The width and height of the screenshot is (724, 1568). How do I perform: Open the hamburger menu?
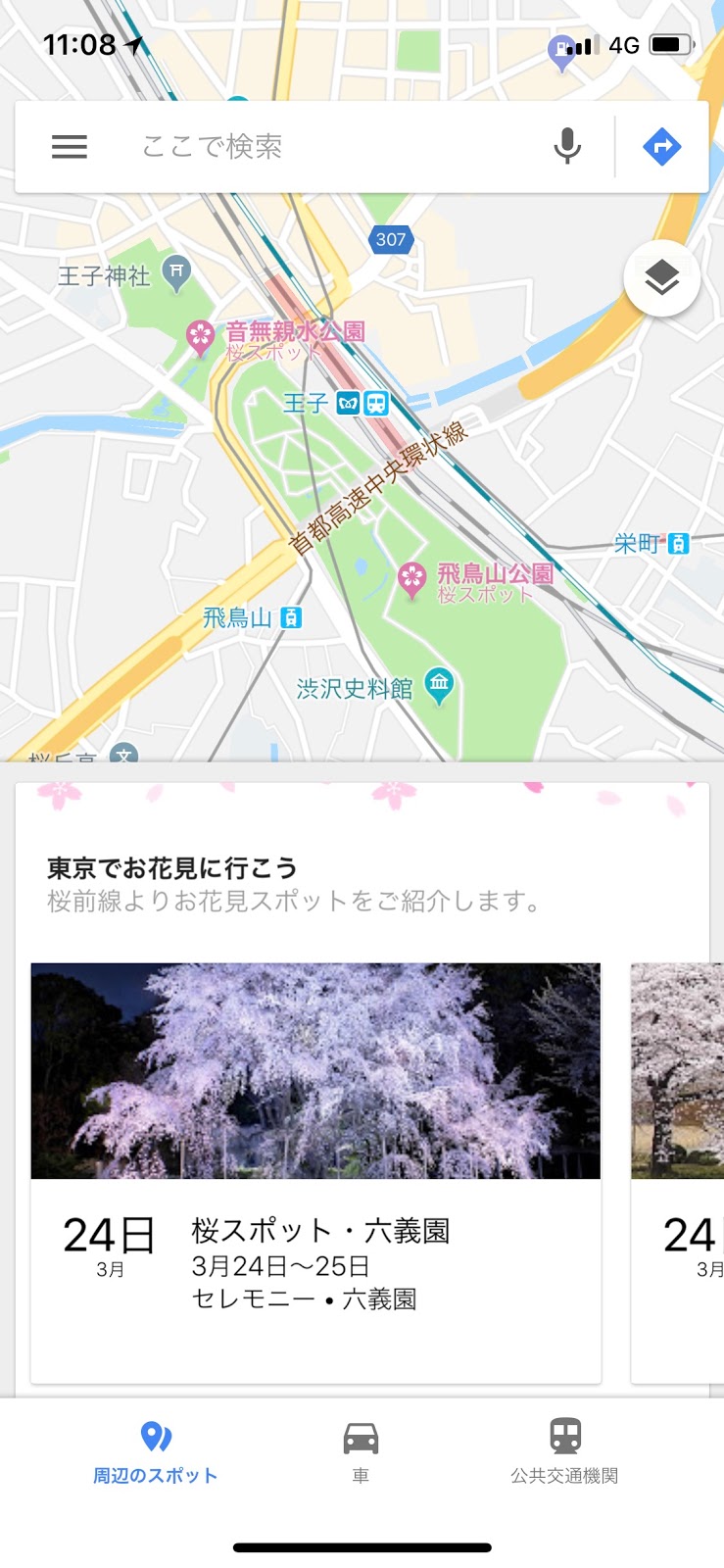(70, 147)
